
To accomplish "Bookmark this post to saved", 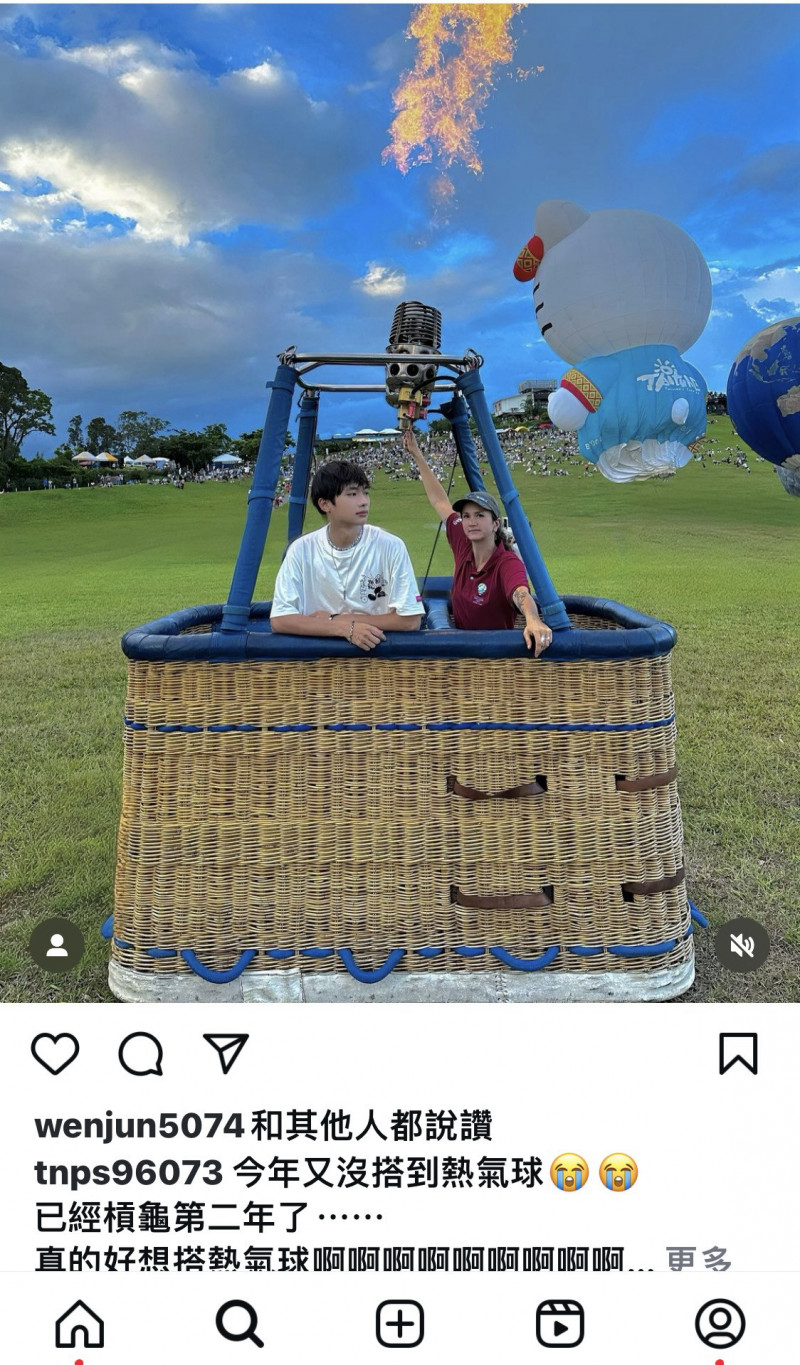I will click(738, 1054).
